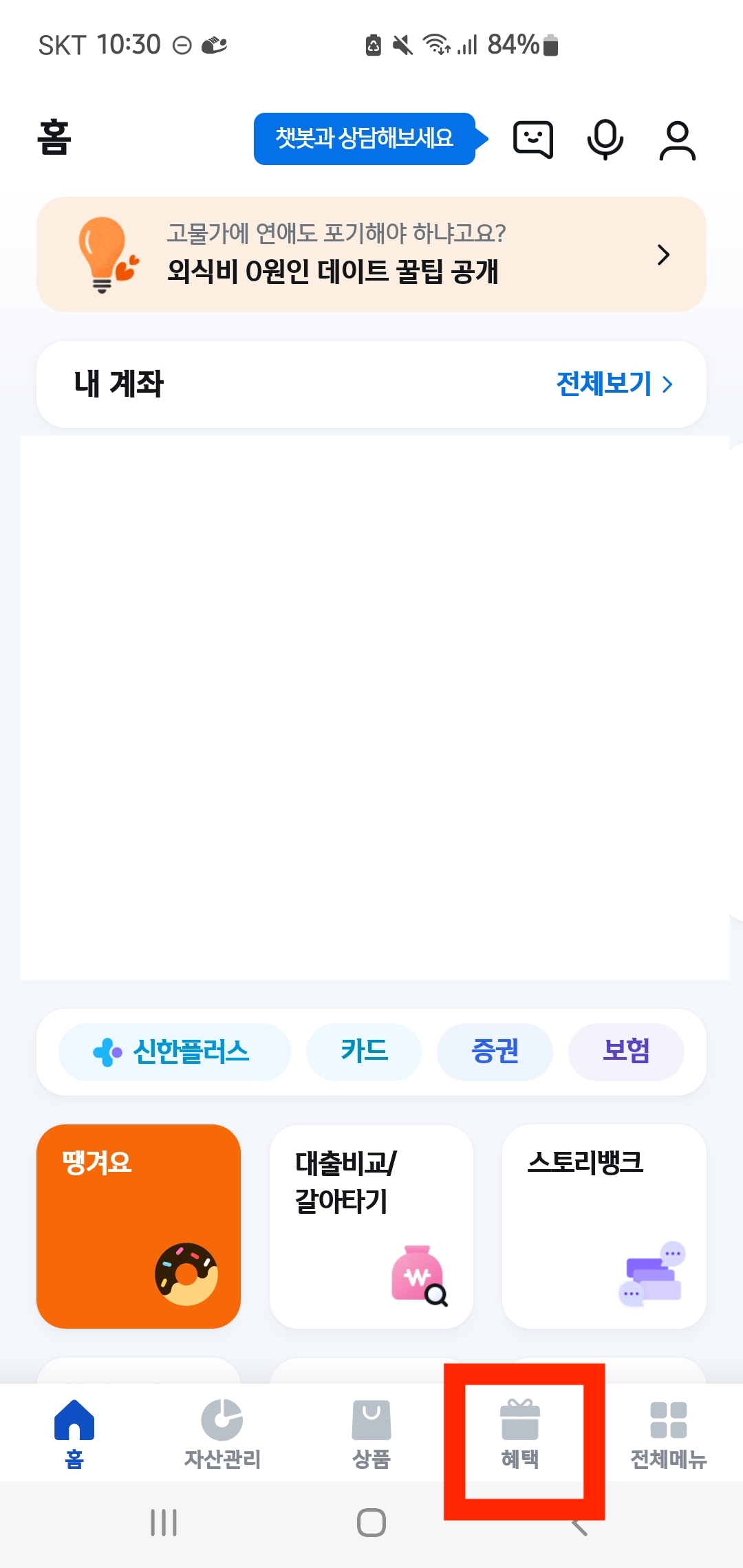Image resolution: width=743 pixels, height=1568 pixels.
Task: Tap the 보험 category chip
Action: click(x=625, y=1051)
